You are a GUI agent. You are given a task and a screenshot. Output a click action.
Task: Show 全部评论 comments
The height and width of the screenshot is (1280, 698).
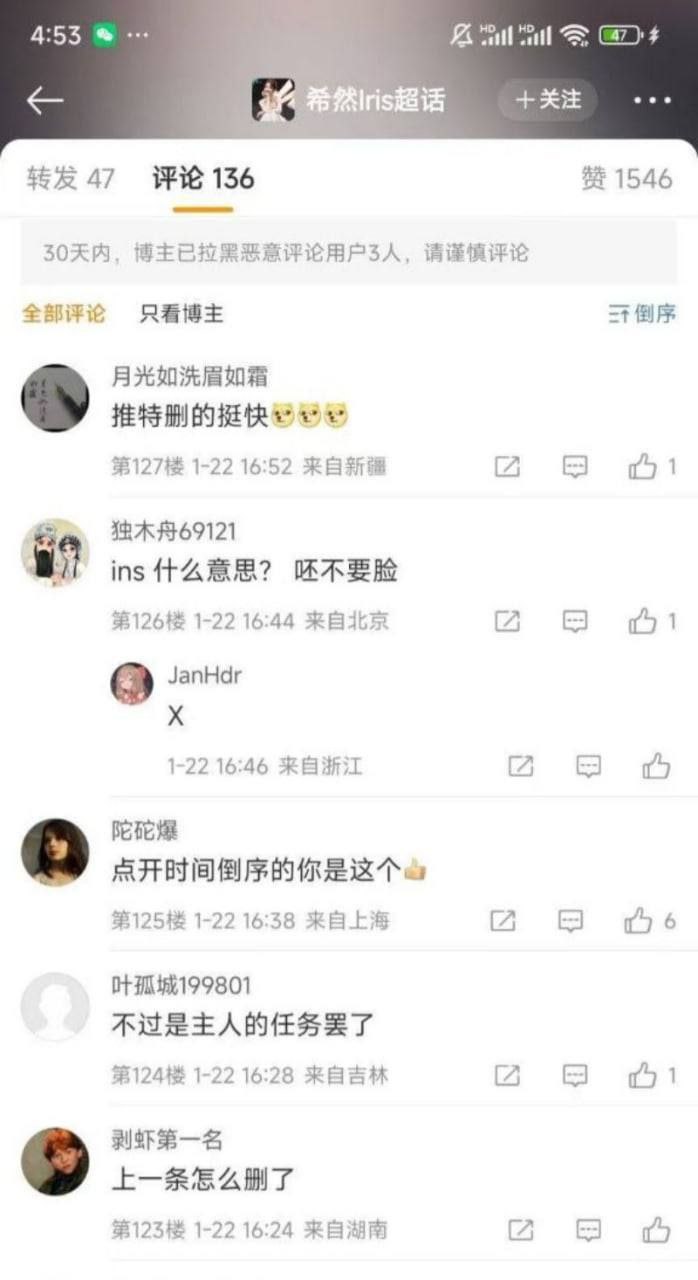point(64,314)
